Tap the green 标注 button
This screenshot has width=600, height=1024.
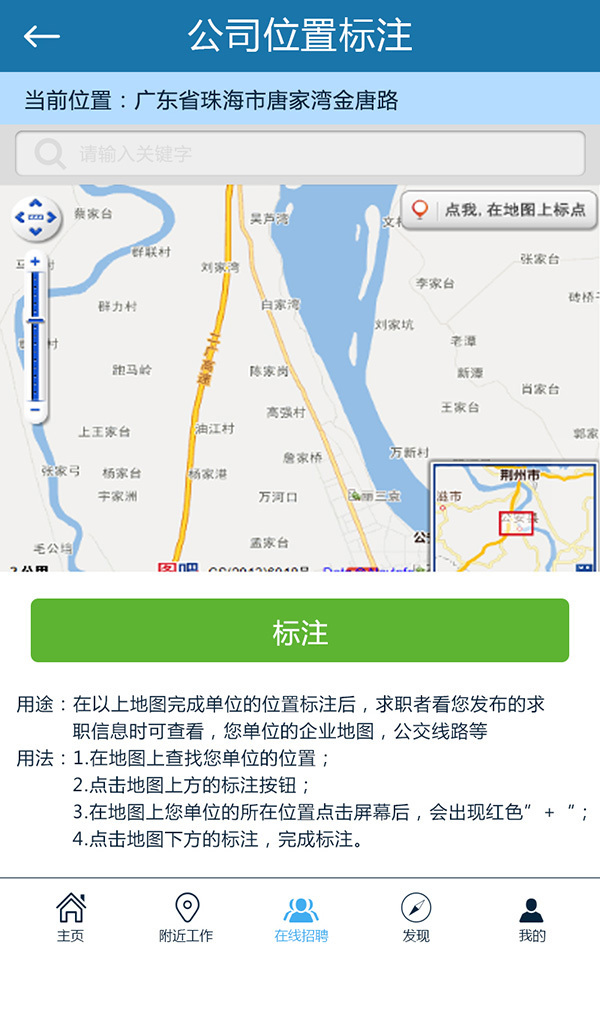[300, 631]
